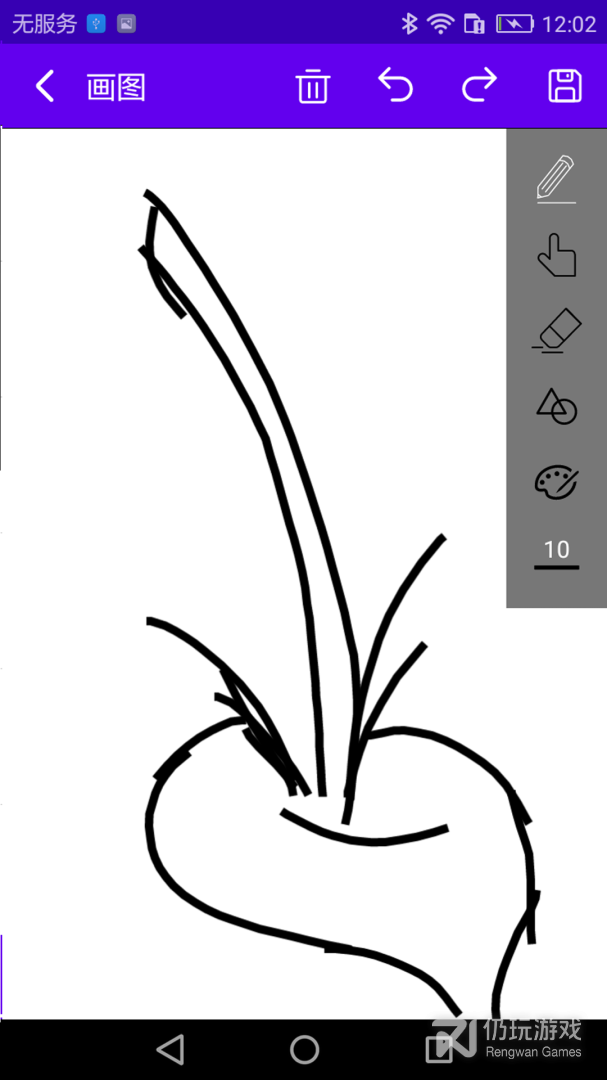Viewport: 607px width, 1080px height.
Task: Delete the drawing with the trash icon
Action: point(313,87)
